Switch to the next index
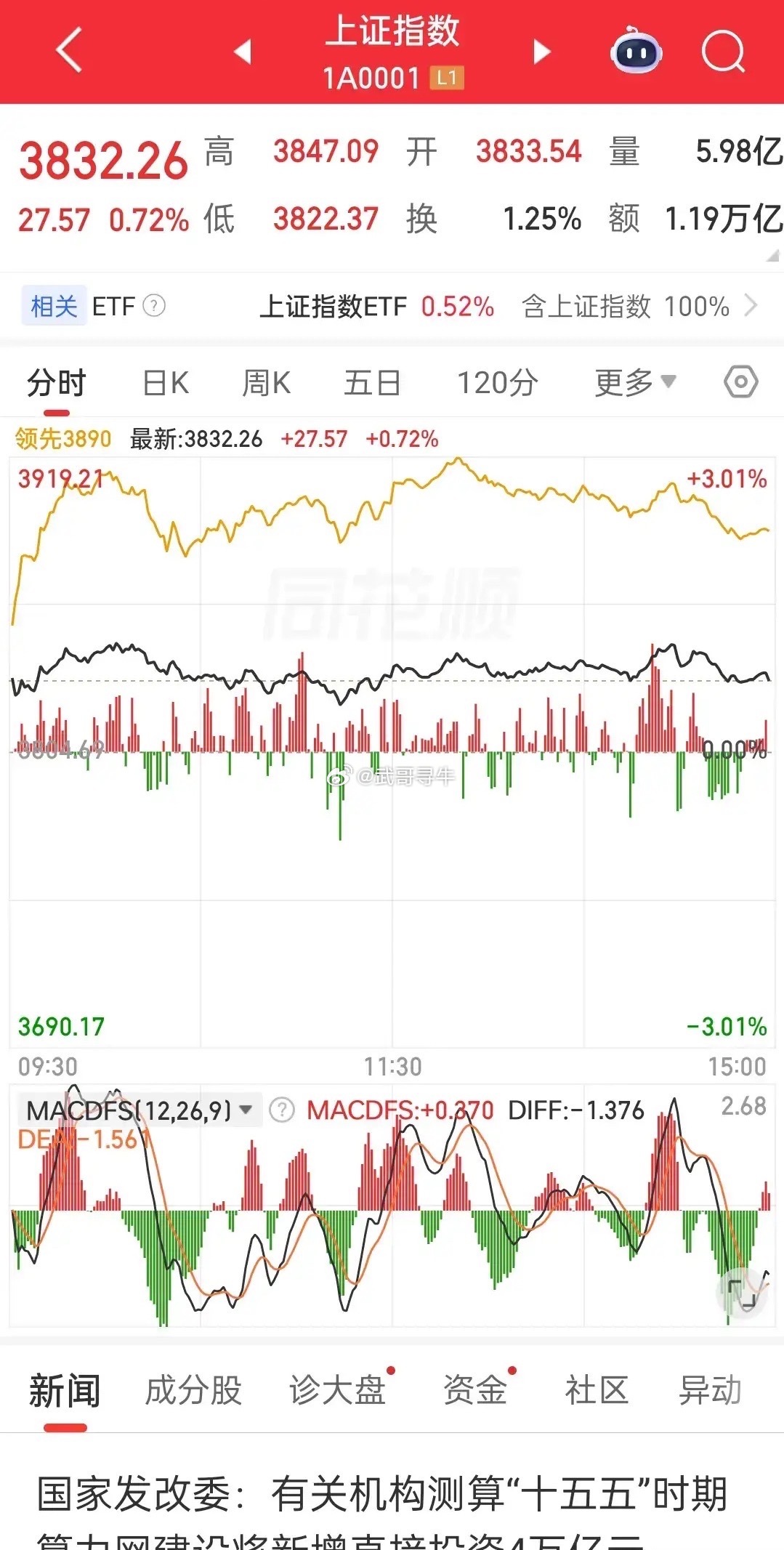The height and width of the screenshot is (1550, 784). click(x=541, y=52)
